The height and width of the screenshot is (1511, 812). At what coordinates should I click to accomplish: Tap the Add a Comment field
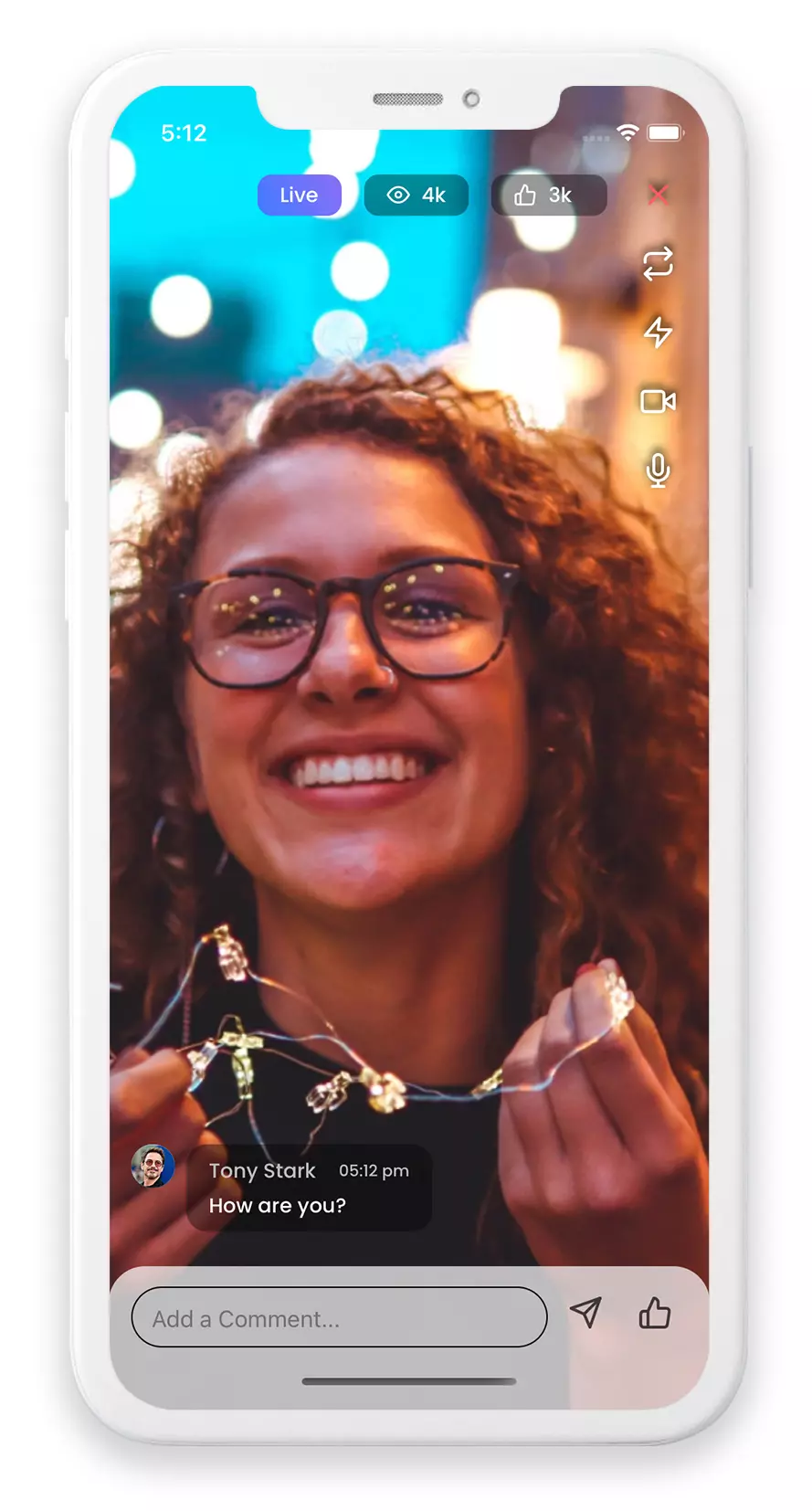pyautogui.click(x=339, y=1317)
